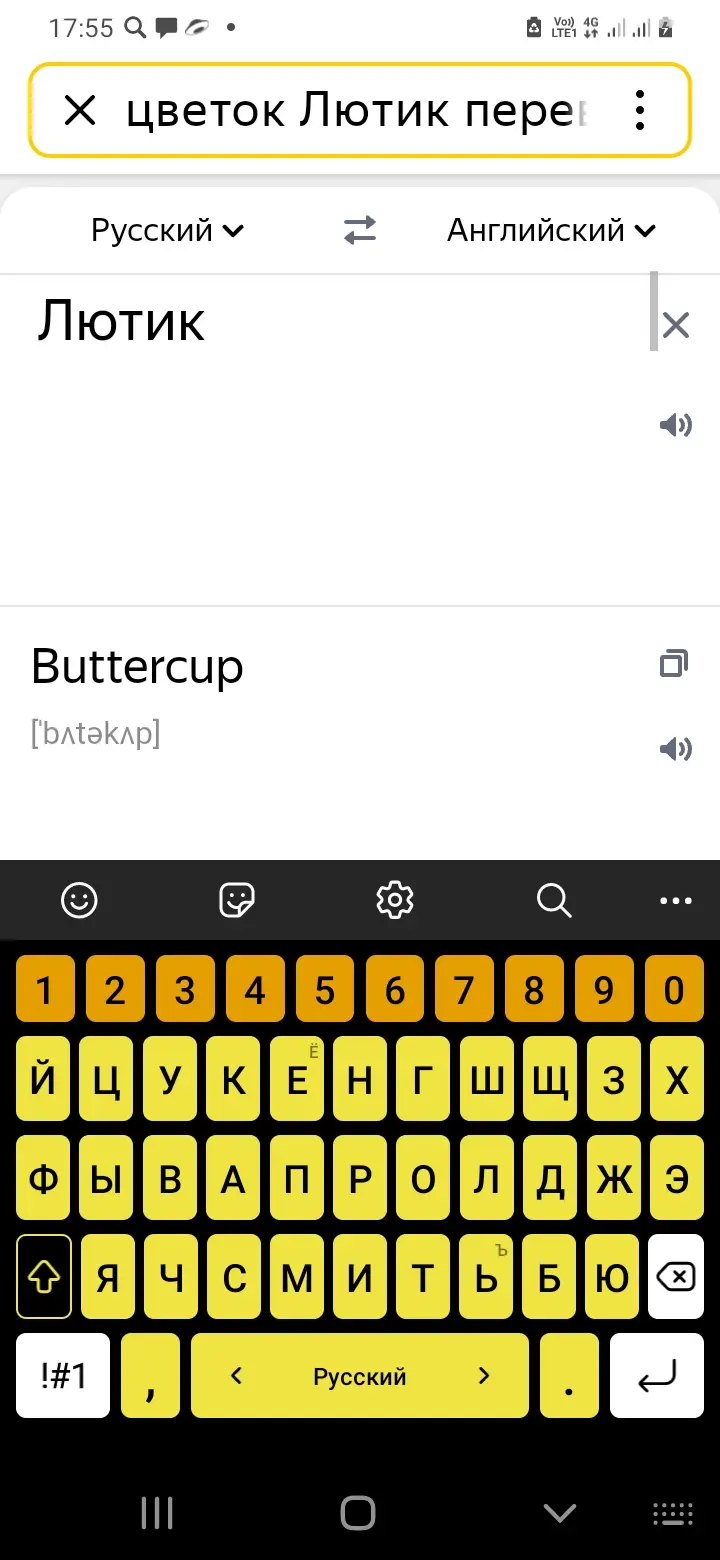Screen dimensions: 720x1560
Task: Open the three-dot overflow menu
Action: (x=640, y=110)
